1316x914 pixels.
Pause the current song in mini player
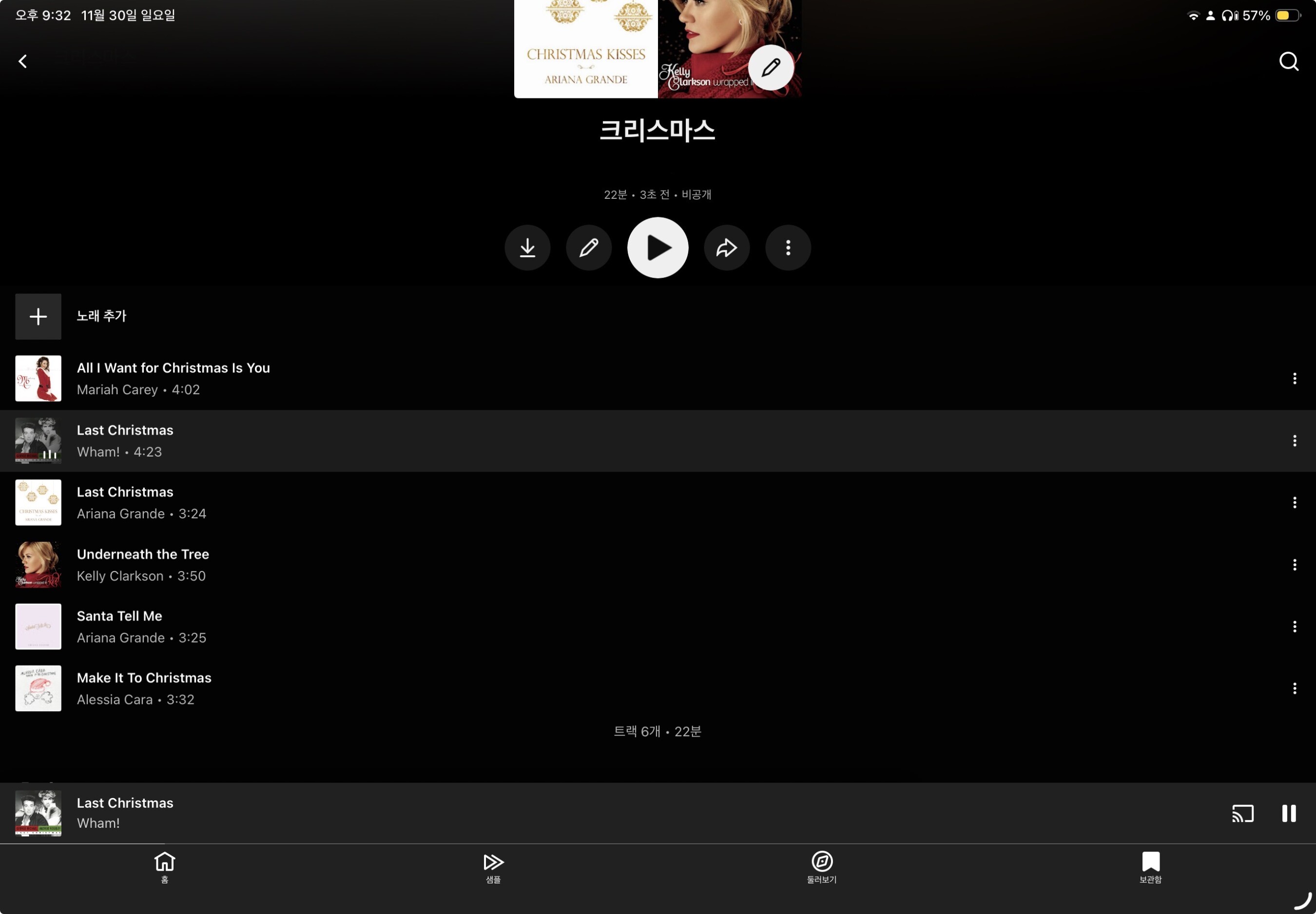coord(1289,813)
